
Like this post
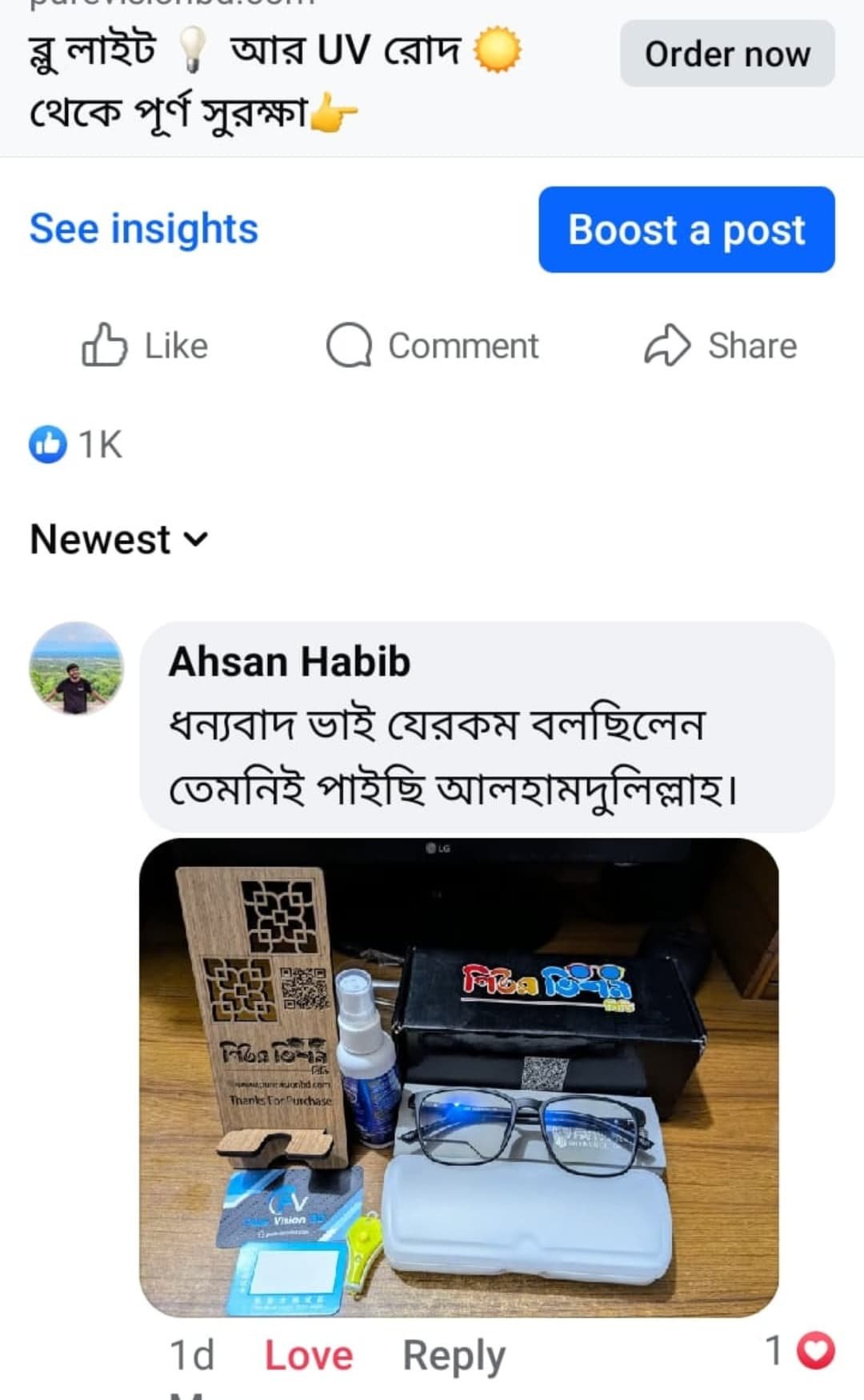pyautogui.click(x=145, y=346)
